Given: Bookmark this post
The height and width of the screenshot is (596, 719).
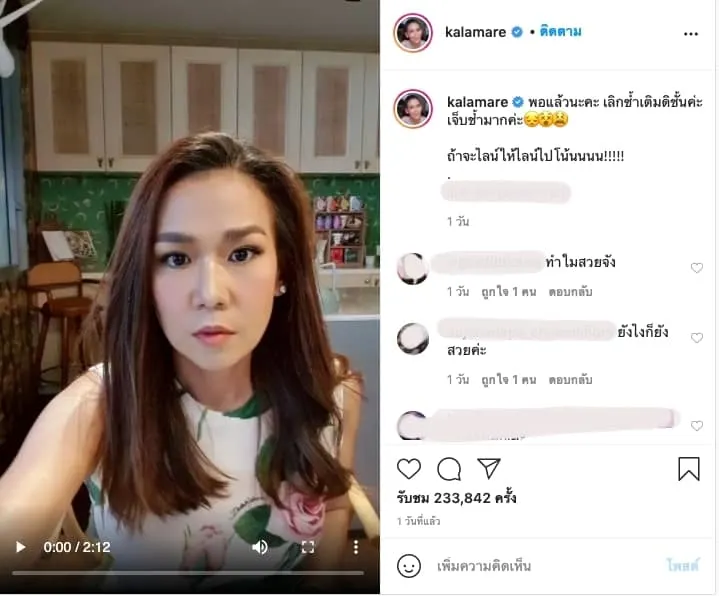Looking at the screenshot, I should click(x=689, y=469).
